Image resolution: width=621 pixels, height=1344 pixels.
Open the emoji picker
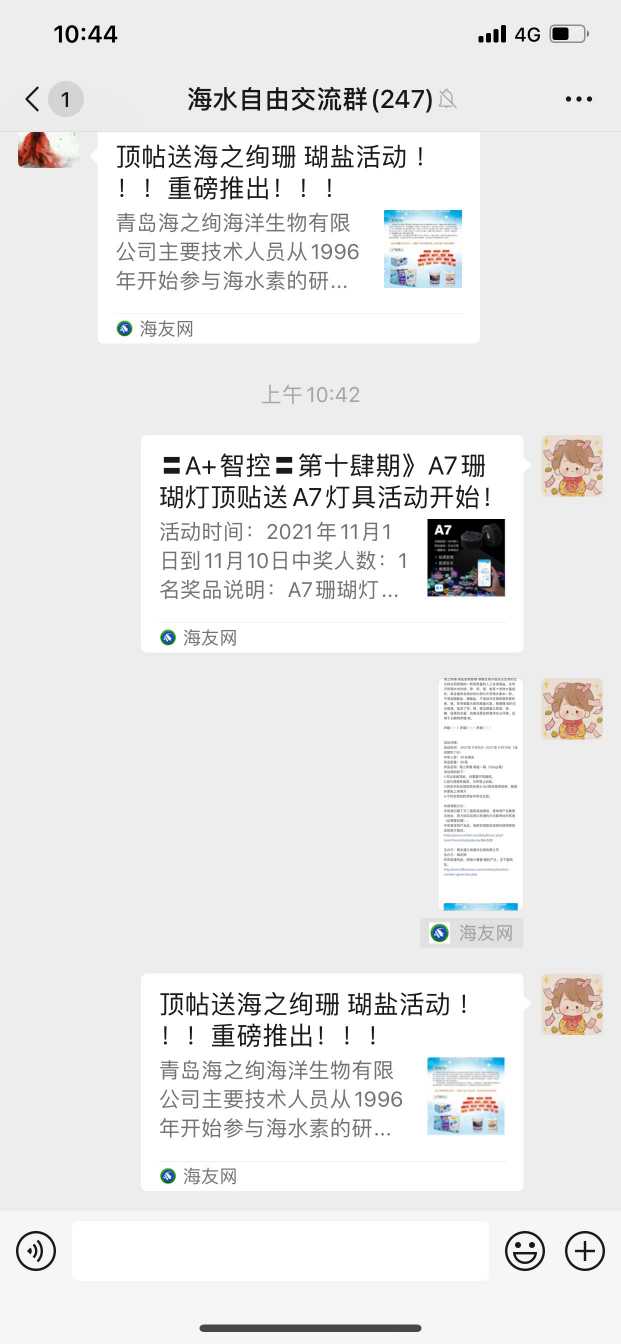point(524,1251)
